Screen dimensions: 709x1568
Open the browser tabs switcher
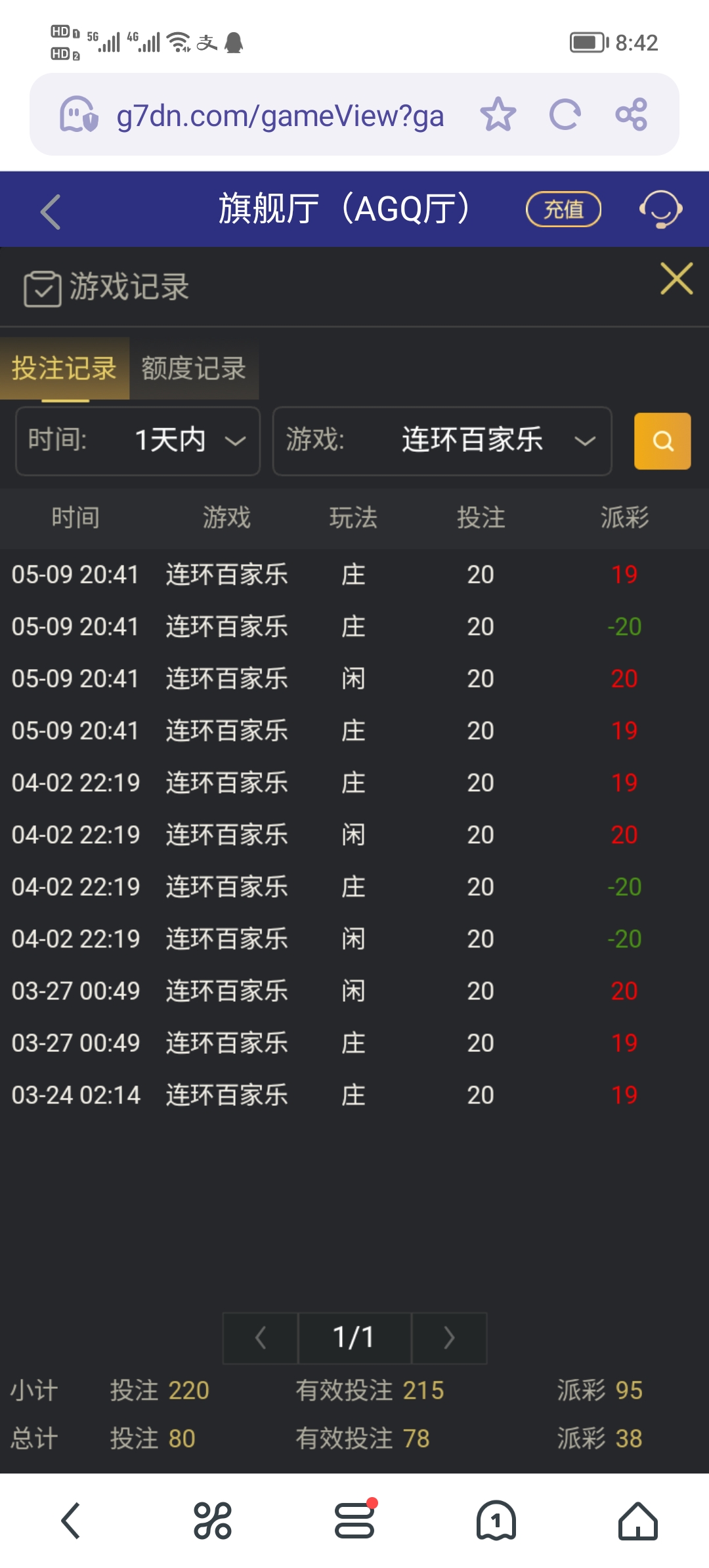point(496,1520)
